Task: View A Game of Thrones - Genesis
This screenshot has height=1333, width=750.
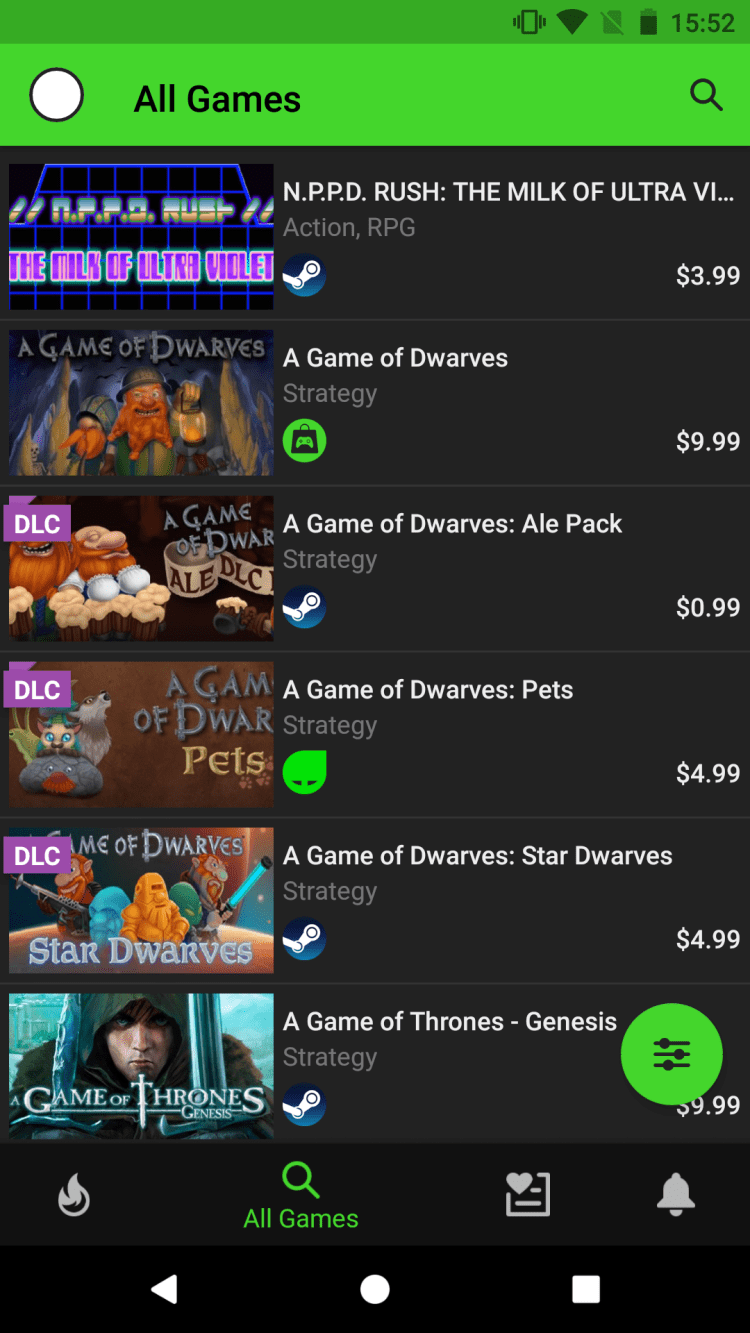Action: tap(375, 1064)
